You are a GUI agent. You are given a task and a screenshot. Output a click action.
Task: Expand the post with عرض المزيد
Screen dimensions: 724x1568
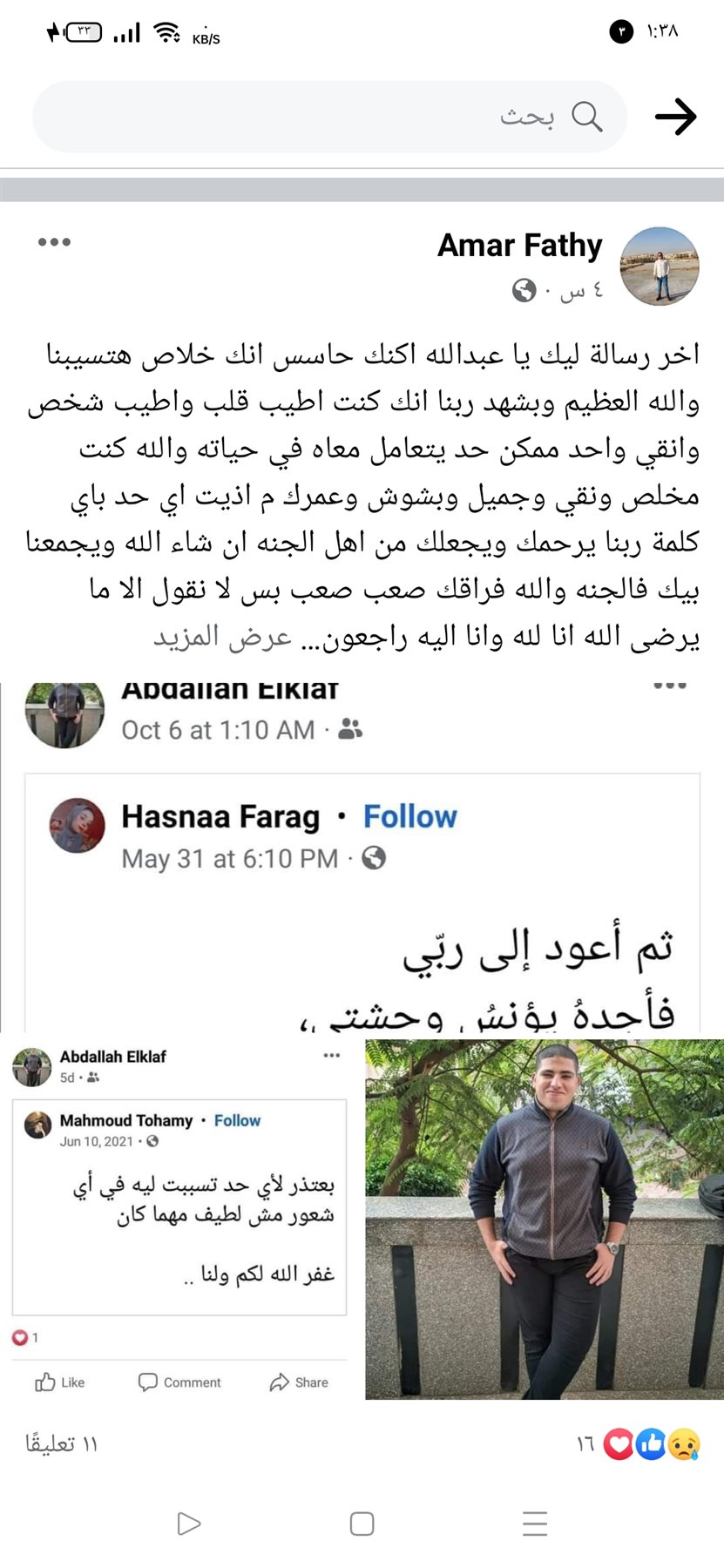point(223,637)
